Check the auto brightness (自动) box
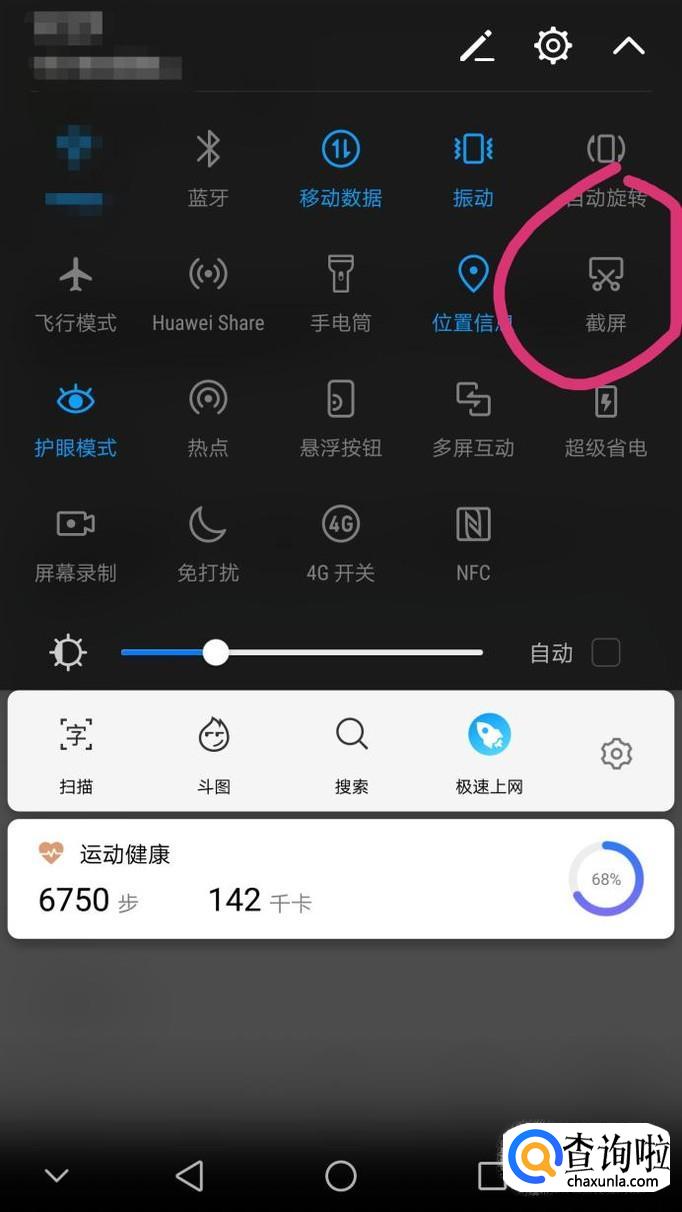Image resolution: width=682 pixels, height=1212 pixels. tap(606, 653)
